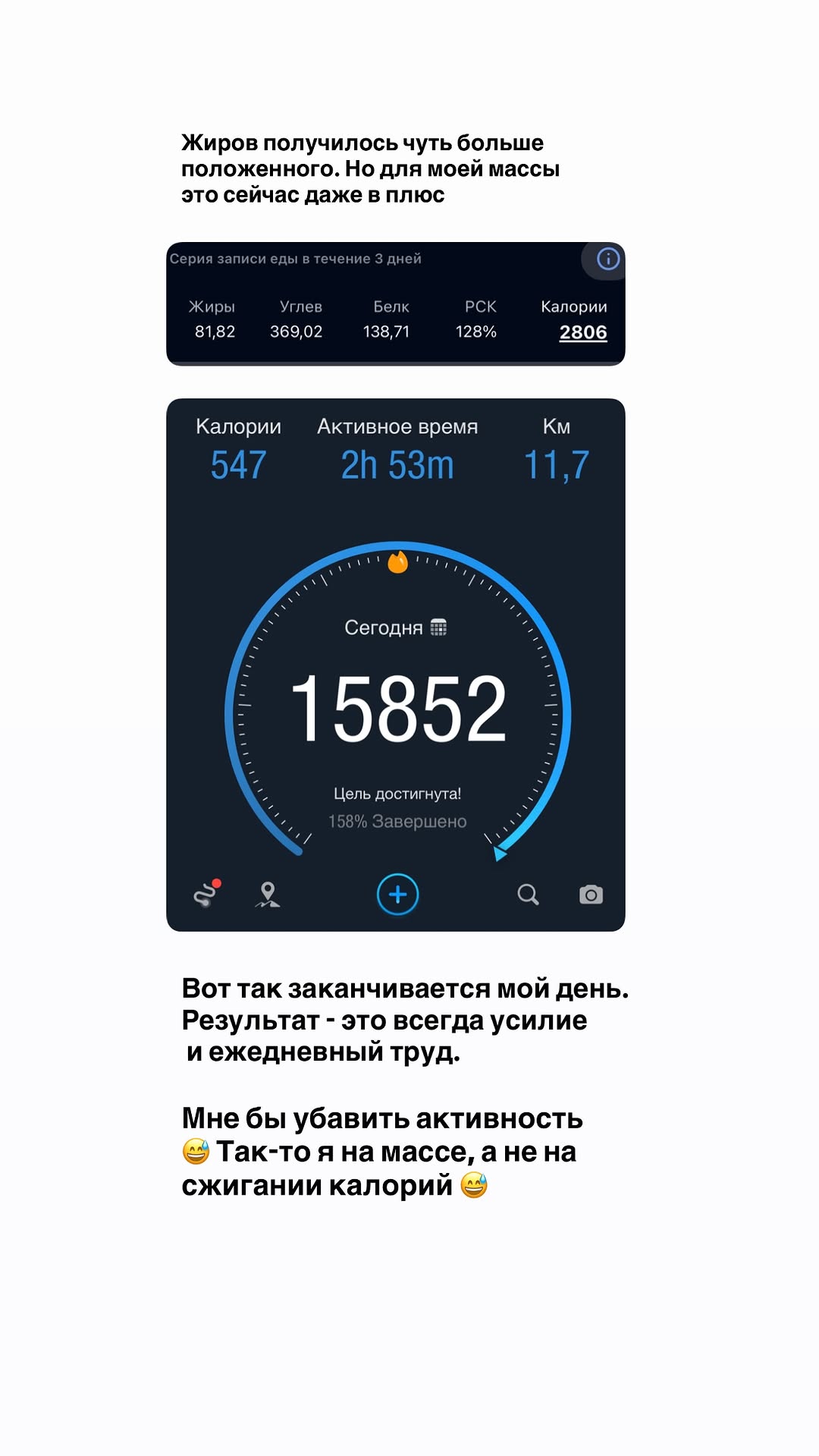Image resolution: width=819 pixels, height=1456 pixels.
Task: Open search using the magnifier icon
Action: point(529,896)
